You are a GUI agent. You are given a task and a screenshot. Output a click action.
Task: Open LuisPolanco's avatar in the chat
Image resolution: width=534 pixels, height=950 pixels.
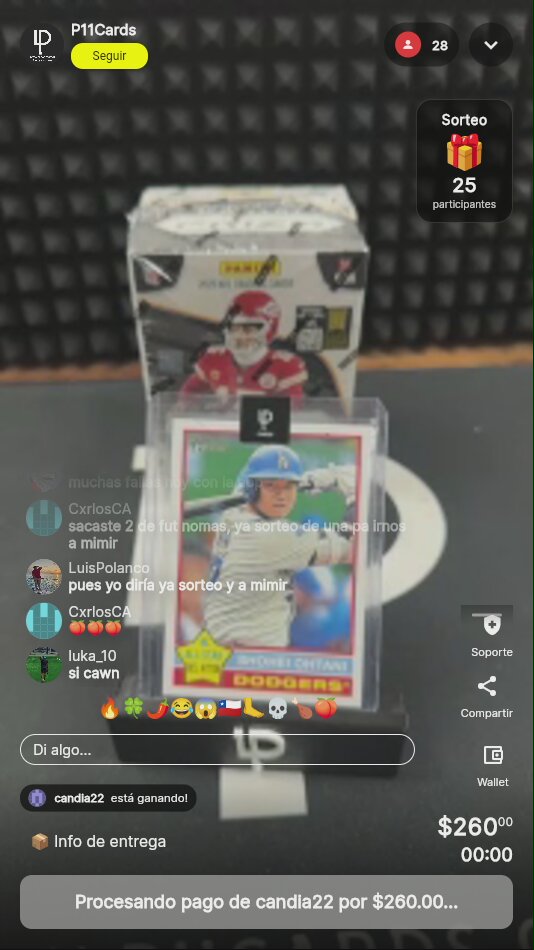coord(44,577)
